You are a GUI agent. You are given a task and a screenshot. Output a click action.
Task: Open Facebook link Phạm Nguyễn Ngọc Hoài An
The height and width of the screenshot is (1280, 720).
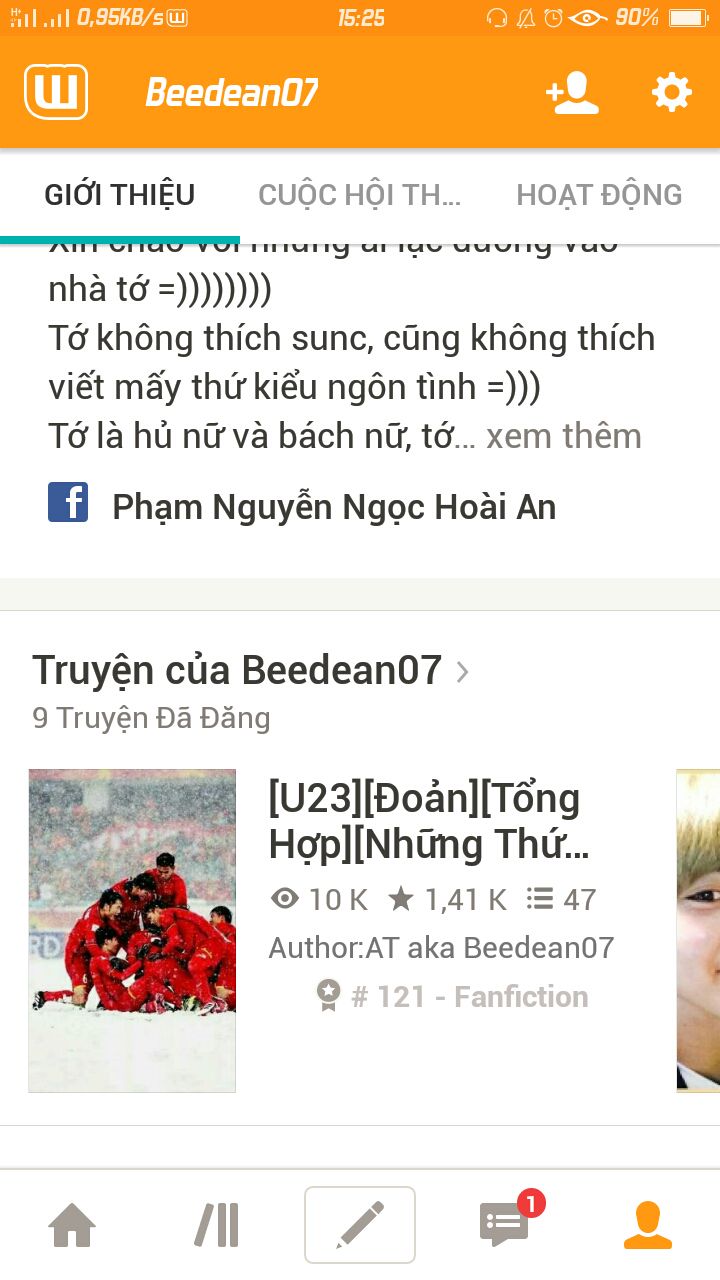[x=333, y=507]
